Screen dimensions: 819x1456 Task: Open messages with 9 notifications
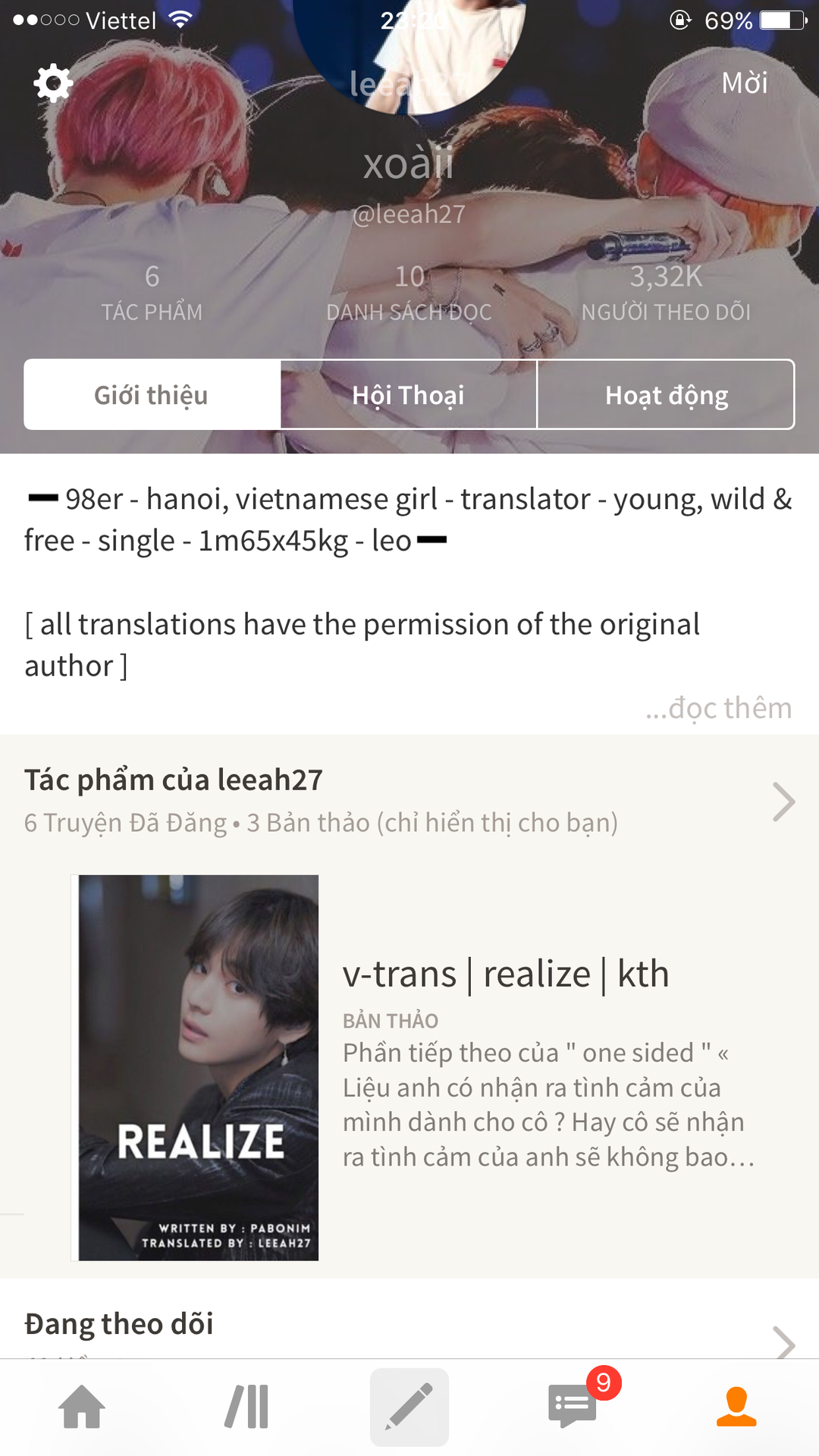click(x=573, y=1407)
